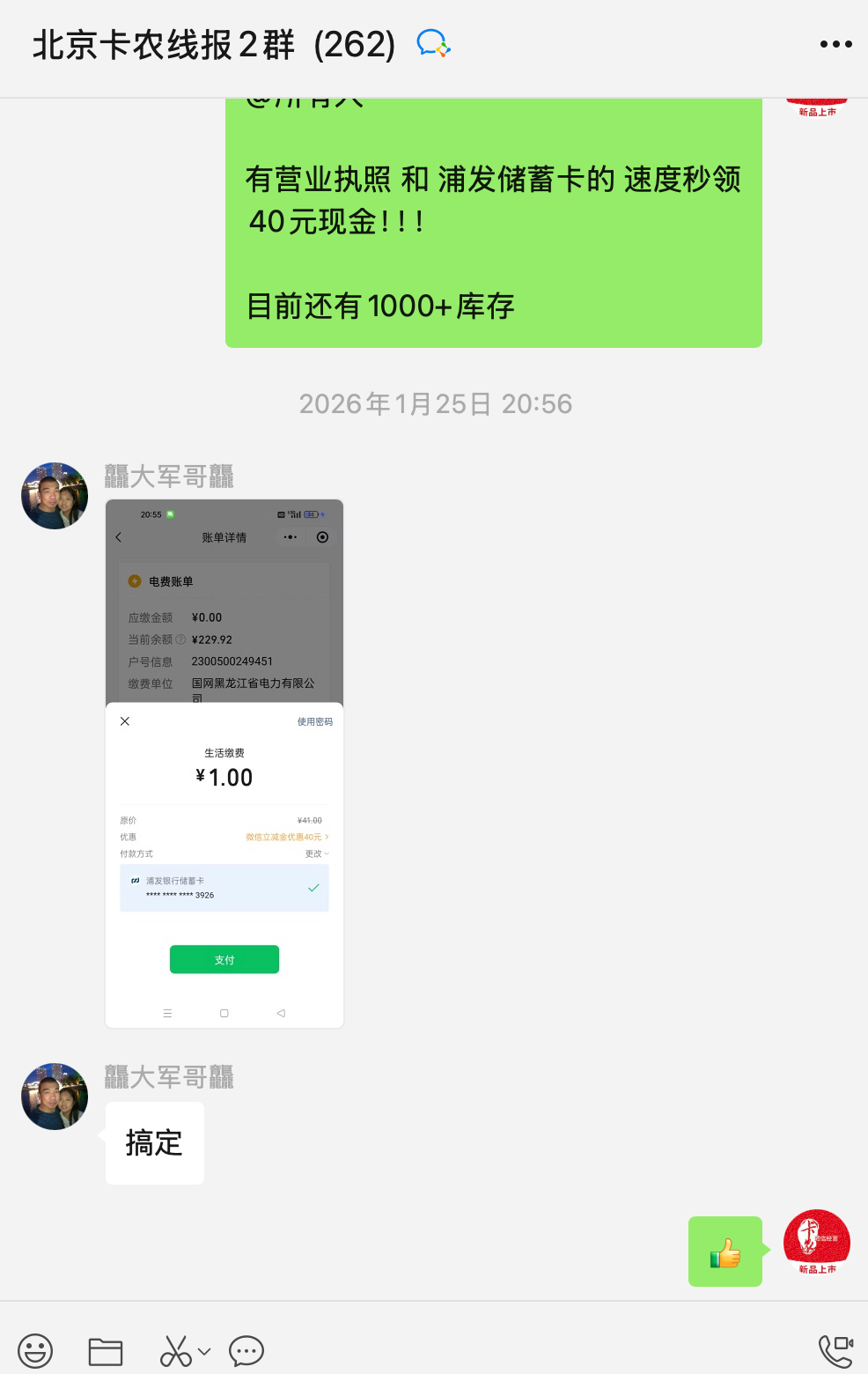The height and width of the screenshot is (1374, 868).
Task: Open the three-dot group menu
Action: [x=835, y=44]
